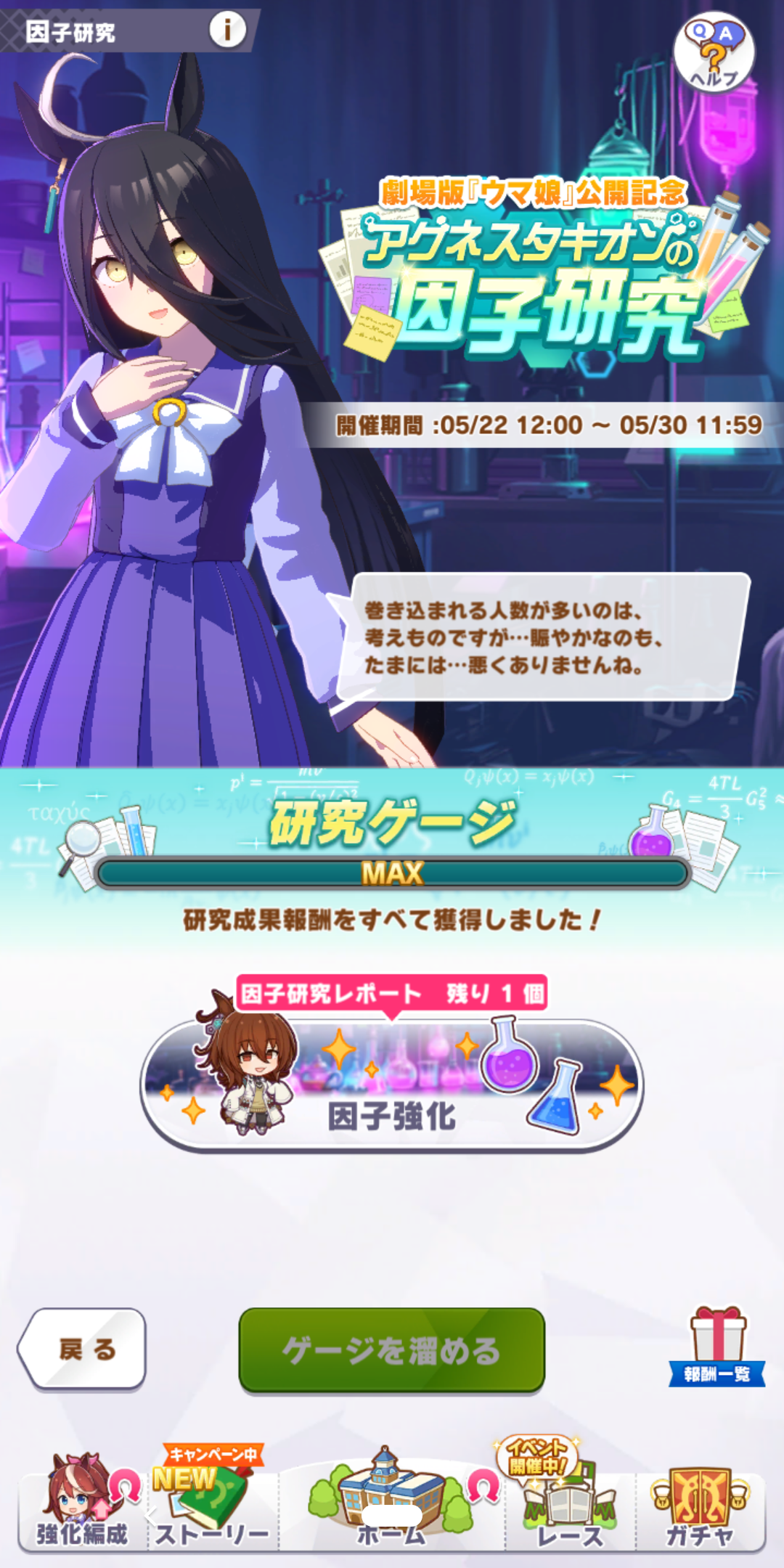The image size is (784, 1568).
Task: Open the 因子強化 banner
Action: tap(392, 1085)
